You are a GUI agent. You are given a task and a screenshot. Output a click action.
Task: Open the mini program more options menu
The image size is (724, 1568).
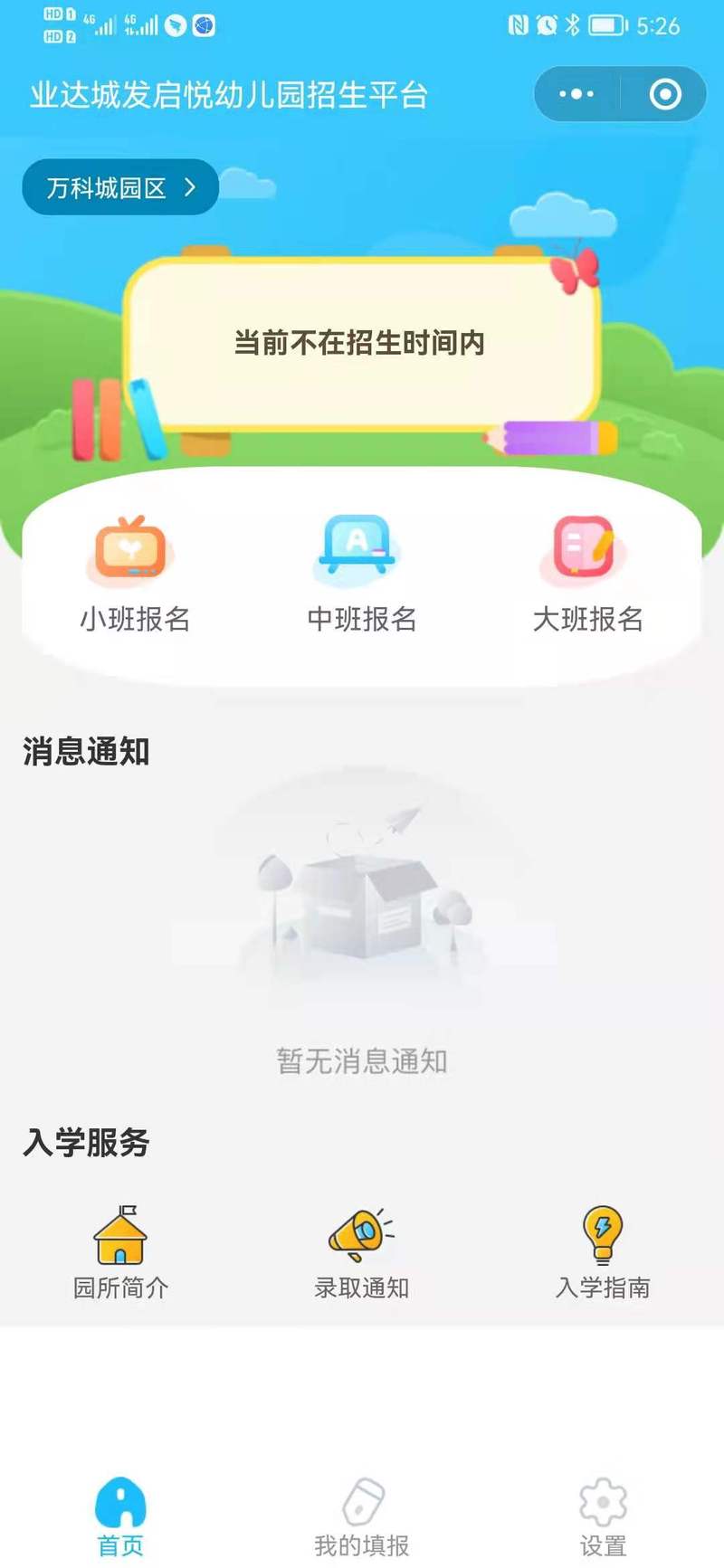576,94
